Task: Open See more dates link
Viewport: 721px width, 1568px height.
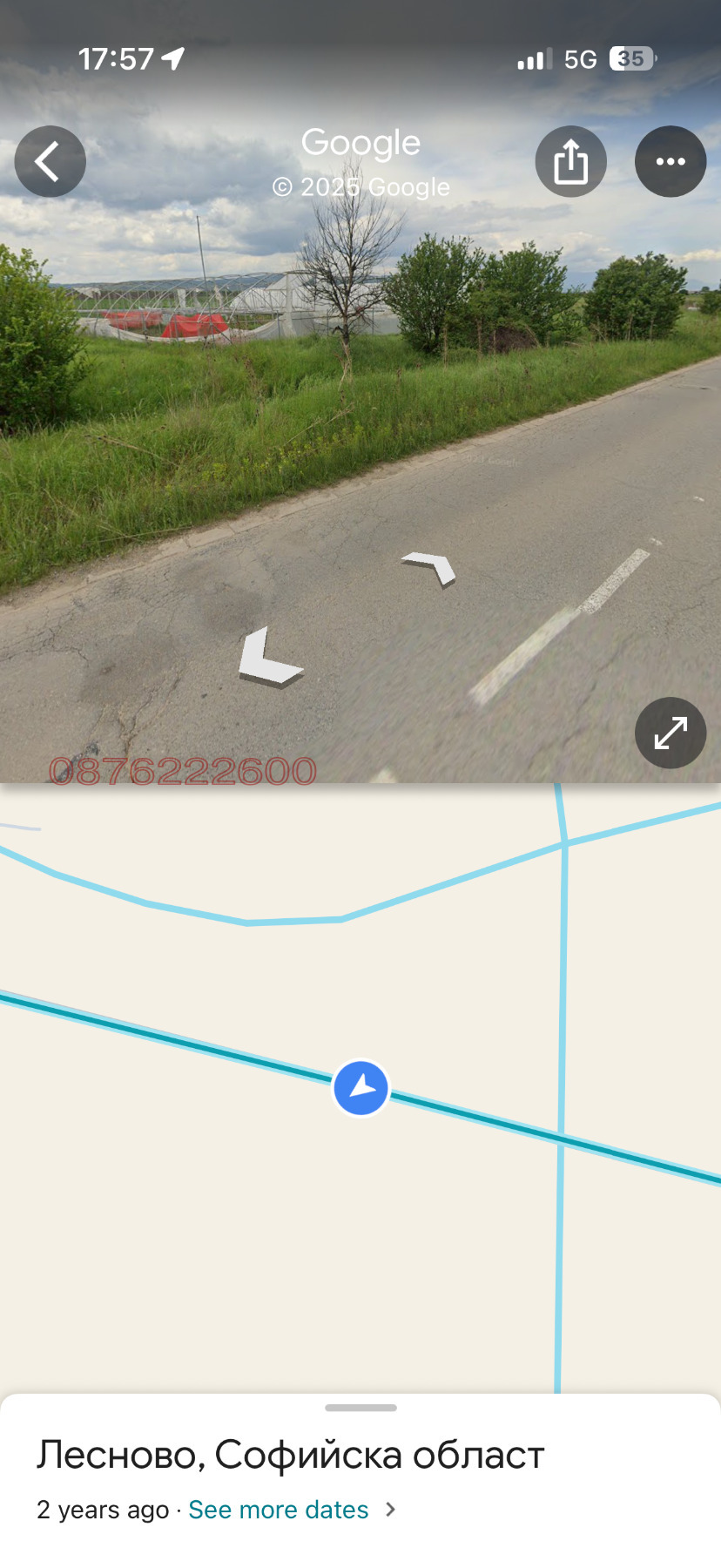Action: [x=279, y=1510]
